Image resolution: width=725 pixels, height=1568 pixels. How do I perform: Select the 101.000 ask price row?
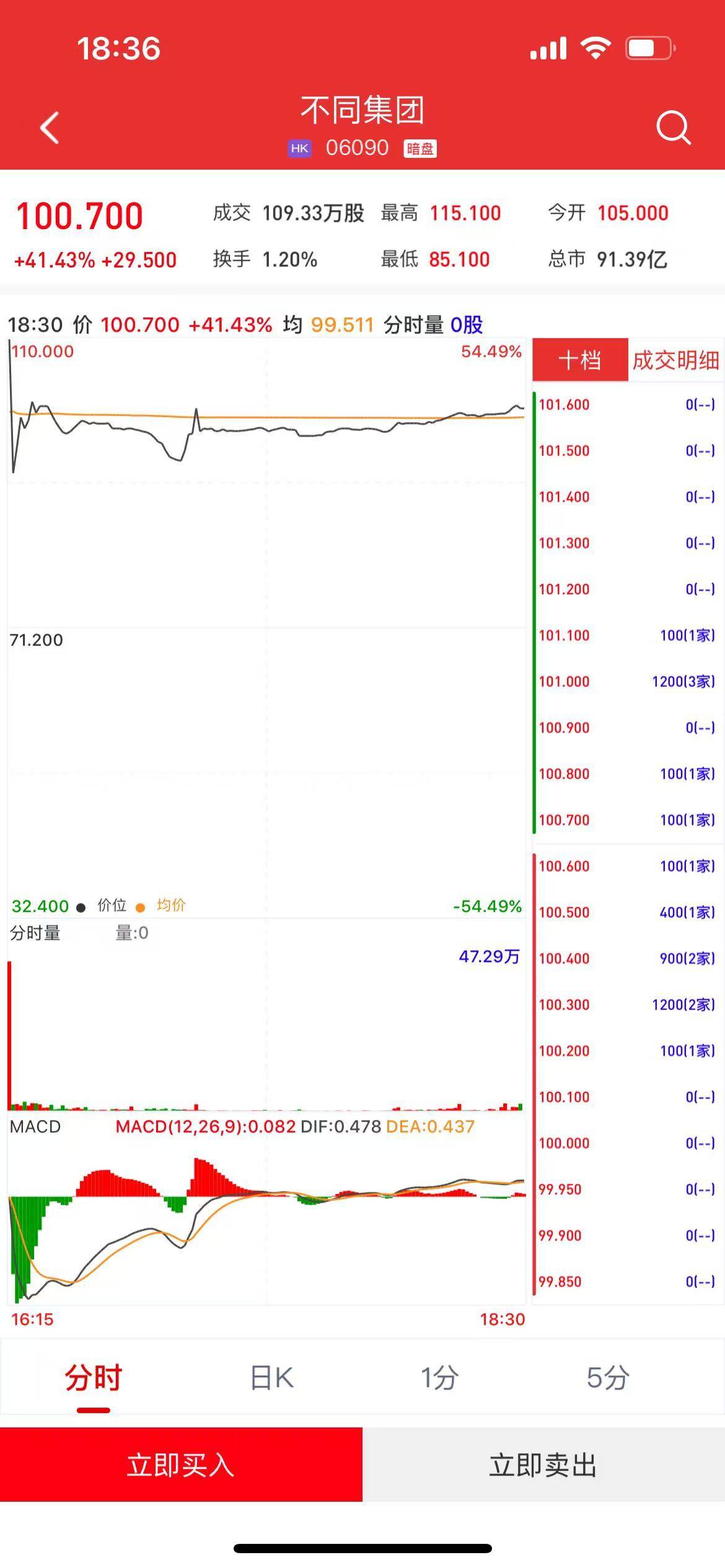click(x=626, y=681)
